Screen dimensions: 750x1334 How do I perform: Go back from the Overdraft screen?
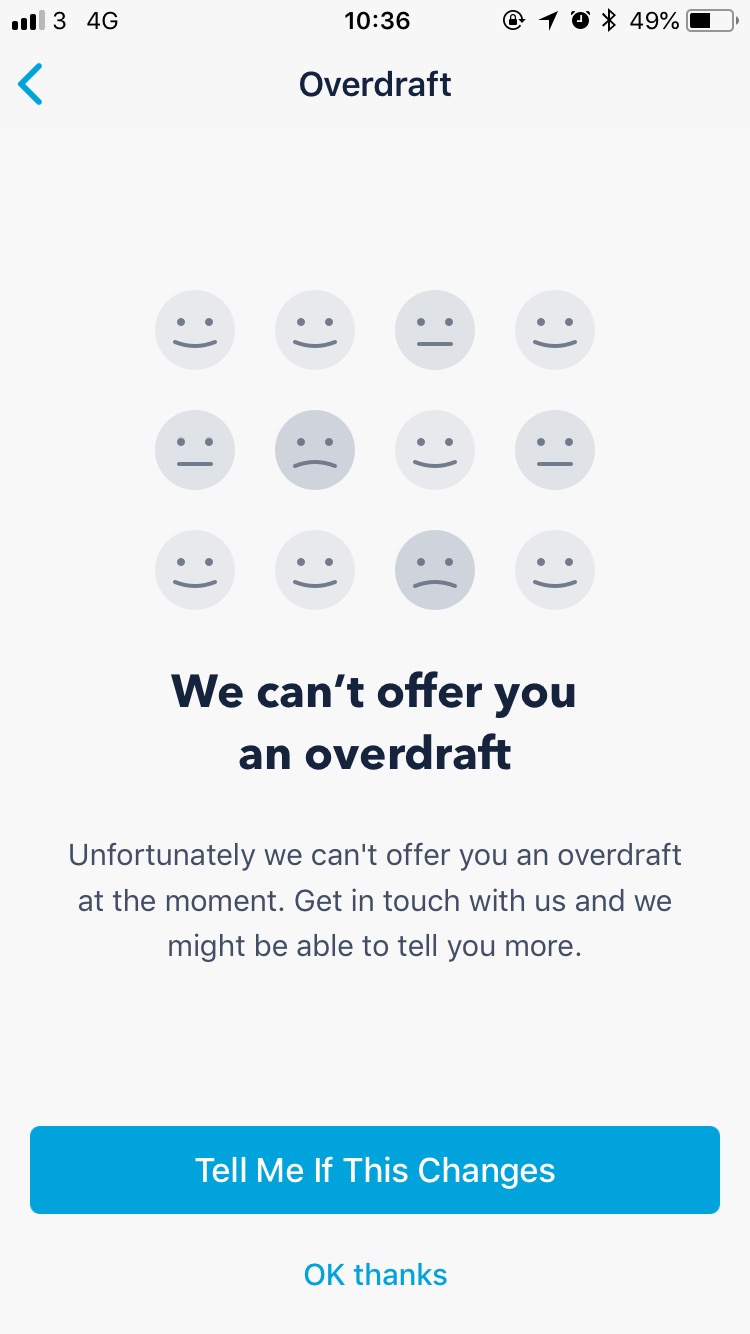[x=31, y=84]
